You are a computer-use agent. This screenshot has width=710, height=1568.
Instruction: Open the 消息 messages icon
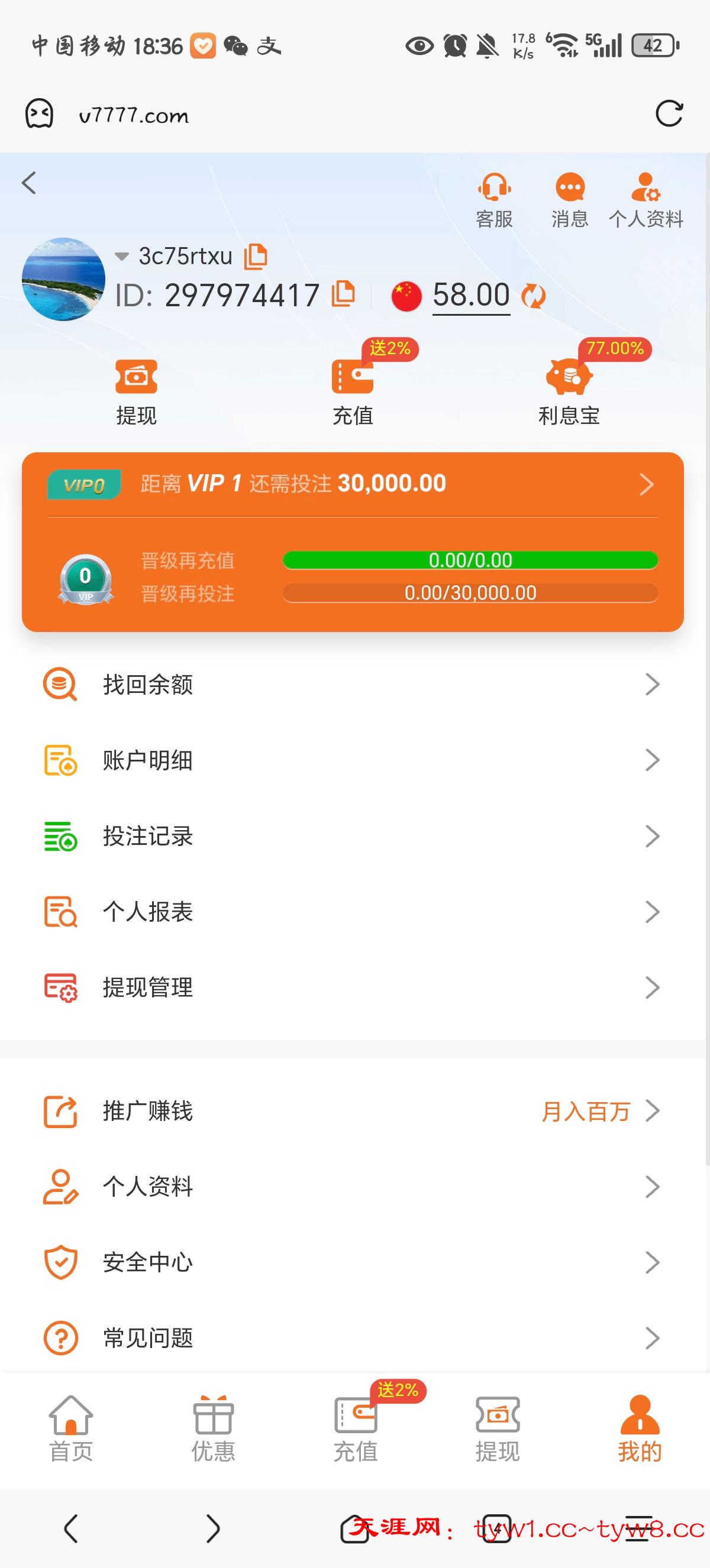pyautogui.click(x=569, y=199)
